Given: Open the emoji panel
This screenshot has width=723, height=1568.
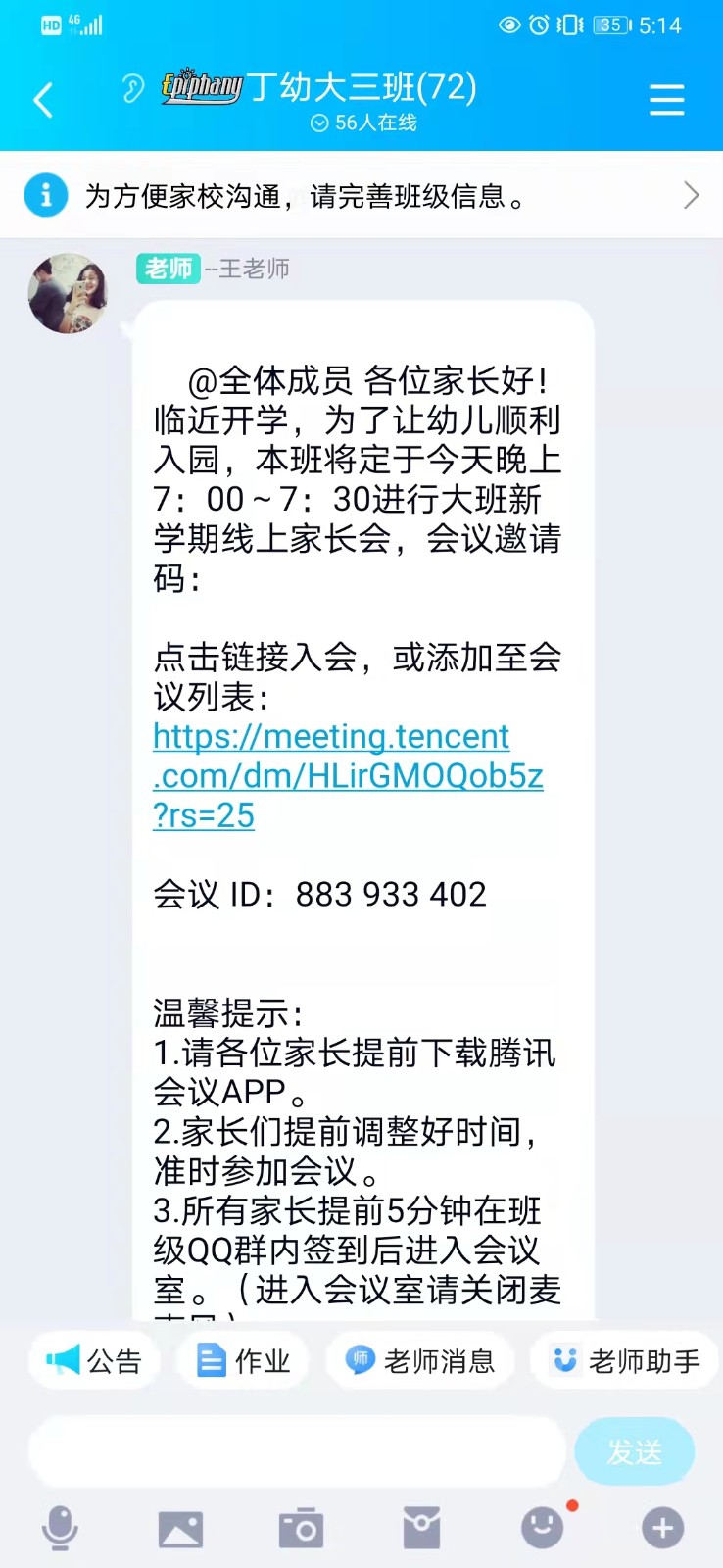Looking at the screenshot, I should point(542,1528).
